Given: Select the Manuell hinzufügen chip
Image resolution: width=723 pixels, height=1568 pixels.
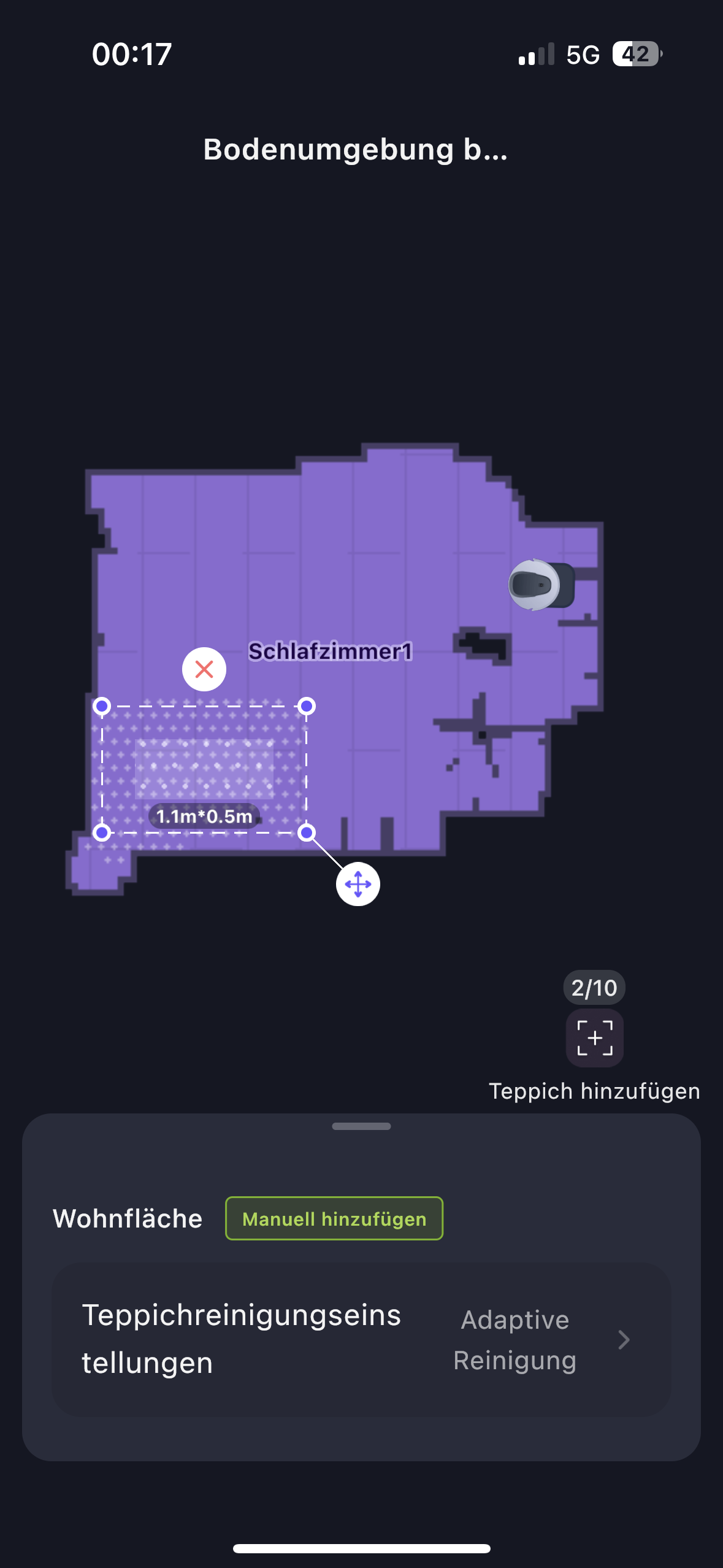Looking at the screenshot, I should coord(334,1218).
